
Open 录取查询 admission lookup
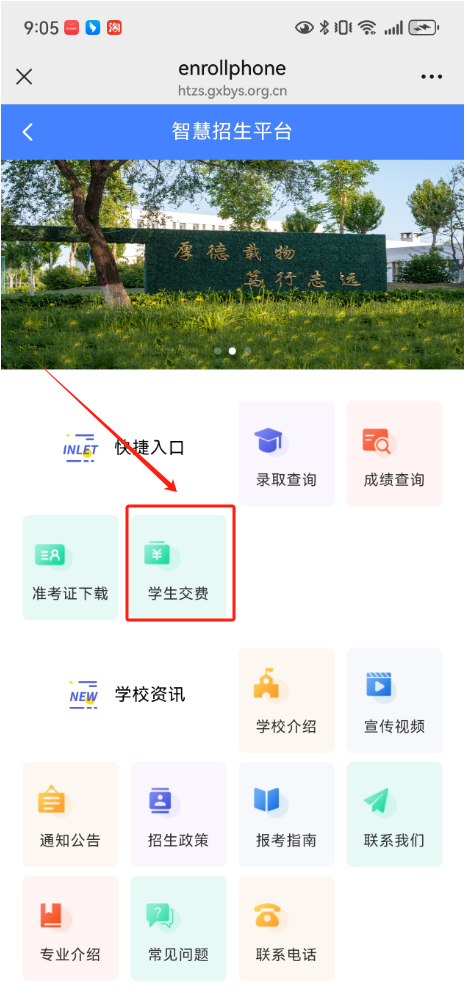pyautogui.click(x=287, y=454)
